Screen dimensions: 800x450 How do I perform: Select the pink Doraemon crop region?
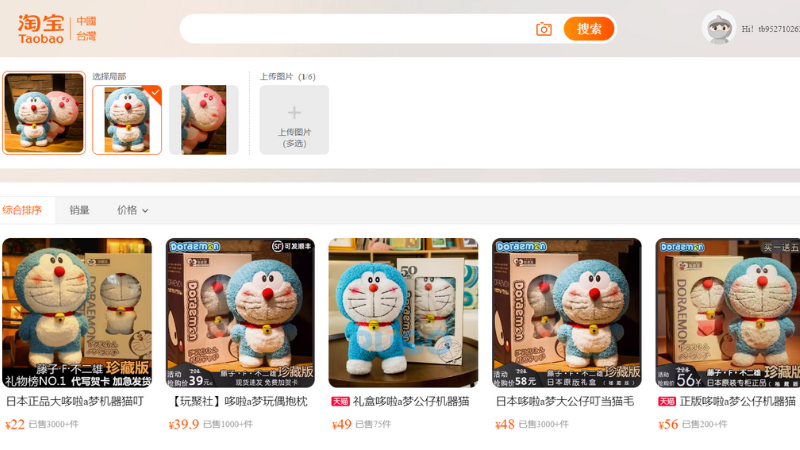tap(204, 120)
